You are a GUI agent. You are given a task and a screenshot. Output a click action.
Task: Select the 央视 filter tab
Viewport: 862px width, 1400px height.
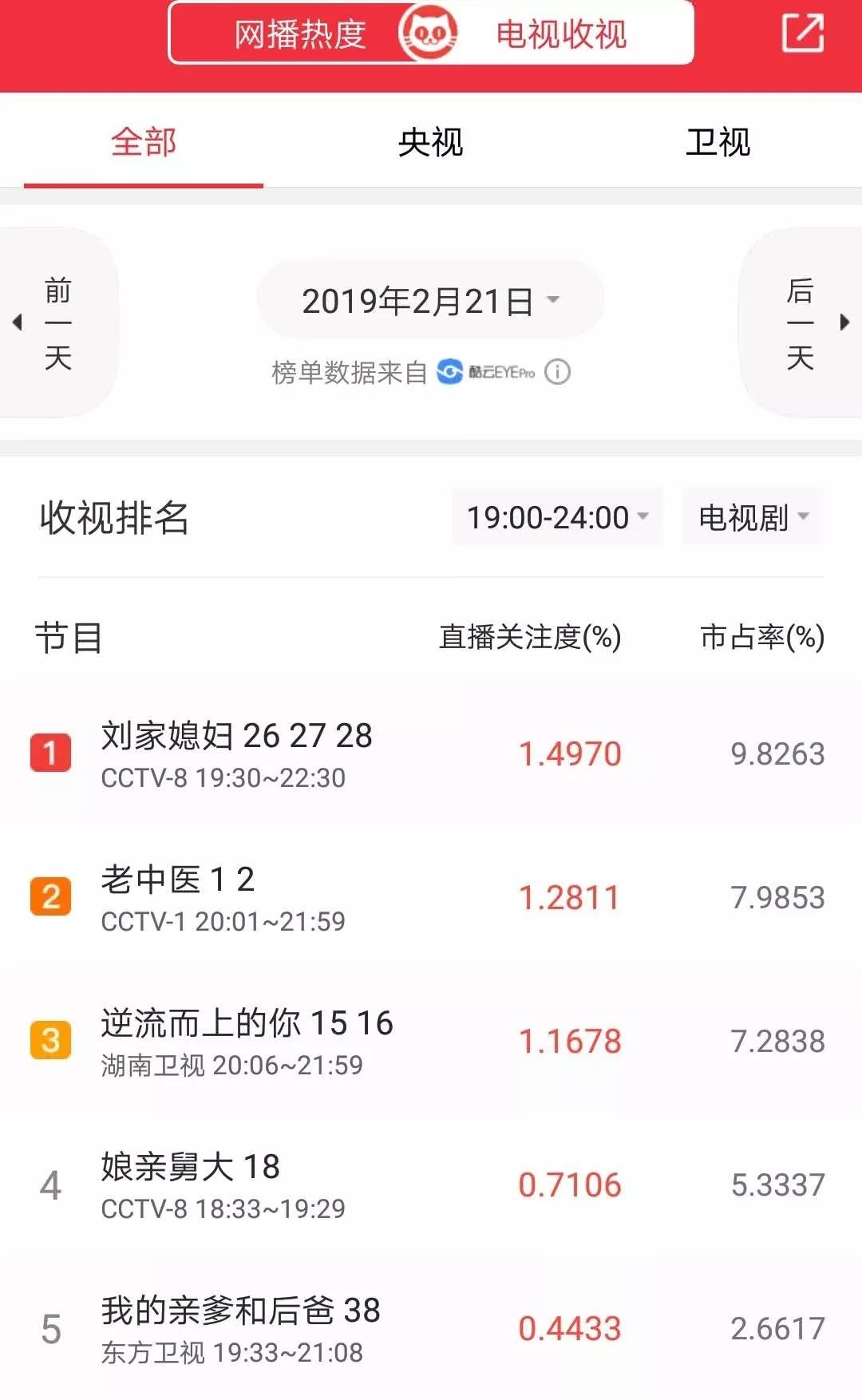(x=429, y=141)
